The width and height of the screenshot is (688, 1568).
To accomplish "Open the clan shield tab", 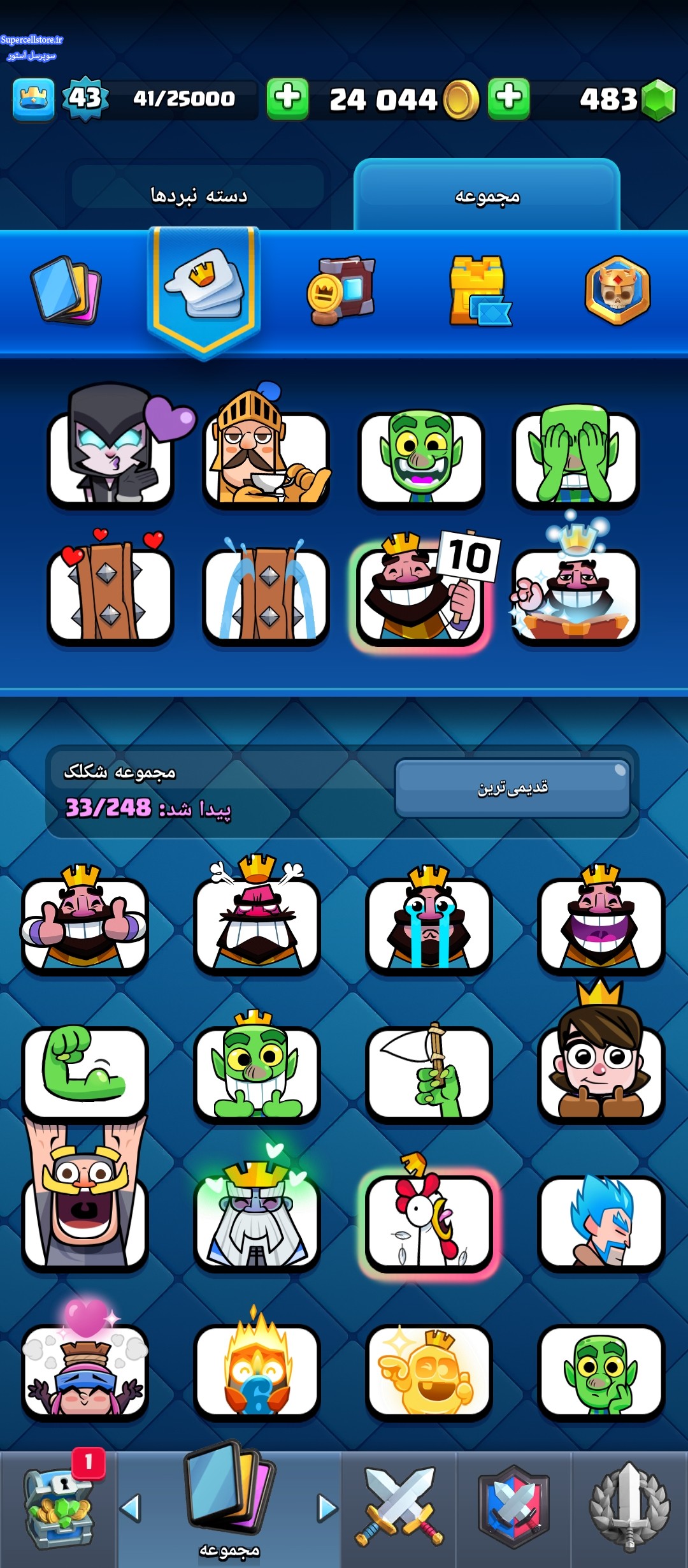I will (x=514, y=1508).
